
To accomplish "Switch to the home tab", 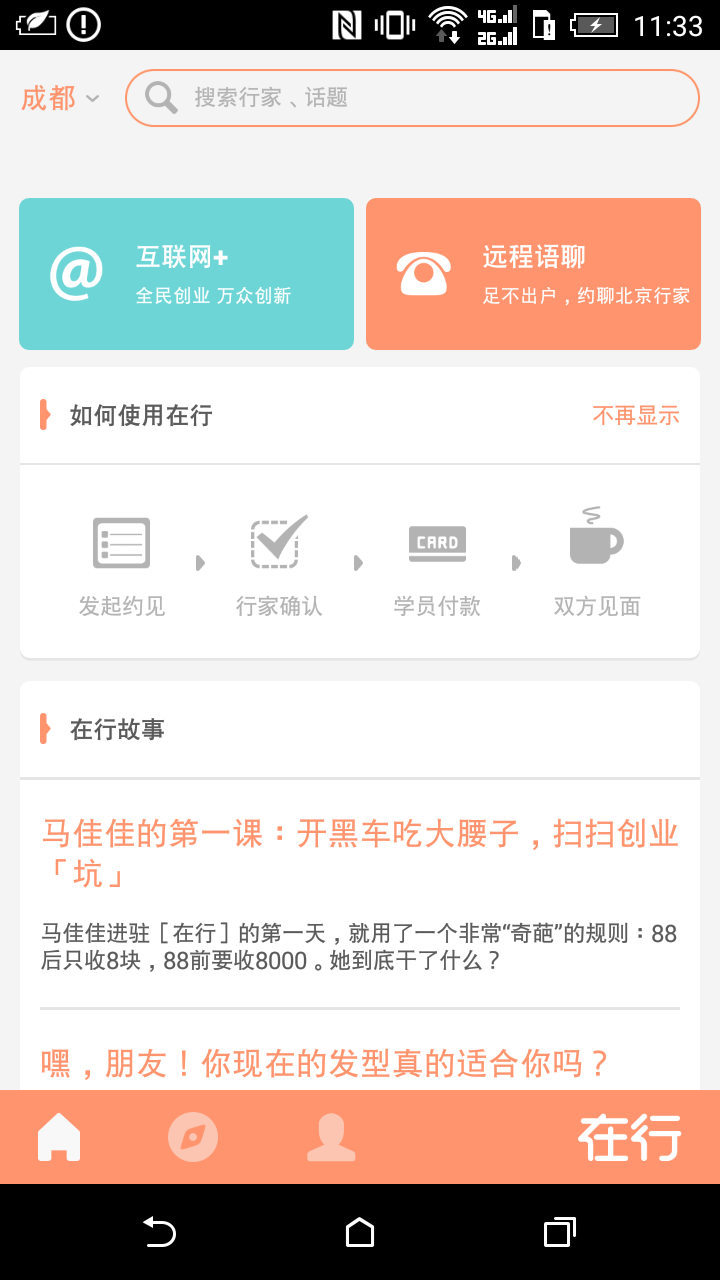I will point(59,1137).
